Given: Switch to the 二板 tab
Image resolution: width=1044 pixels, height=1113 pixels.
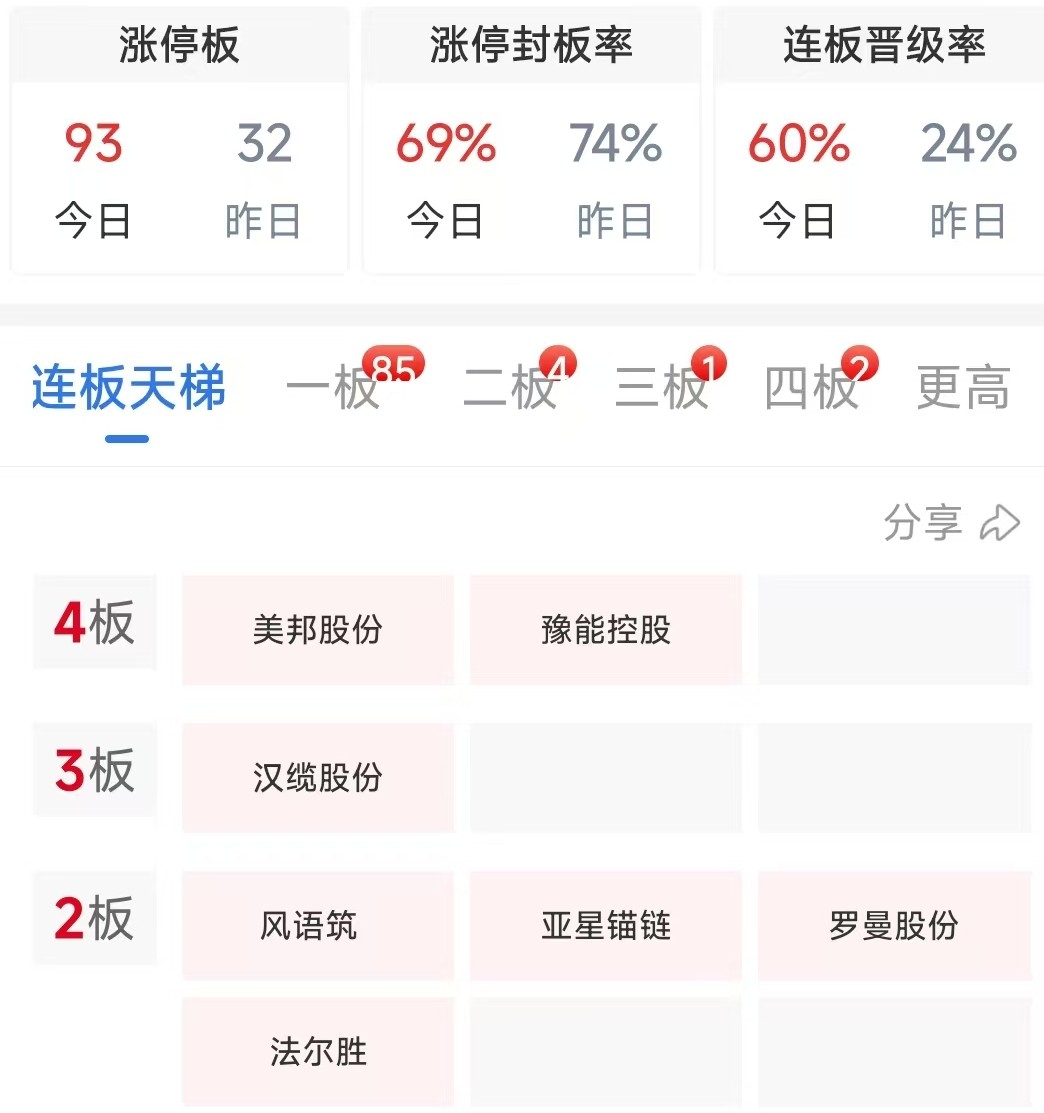Looking at the screenshot, I should point(510,388).
